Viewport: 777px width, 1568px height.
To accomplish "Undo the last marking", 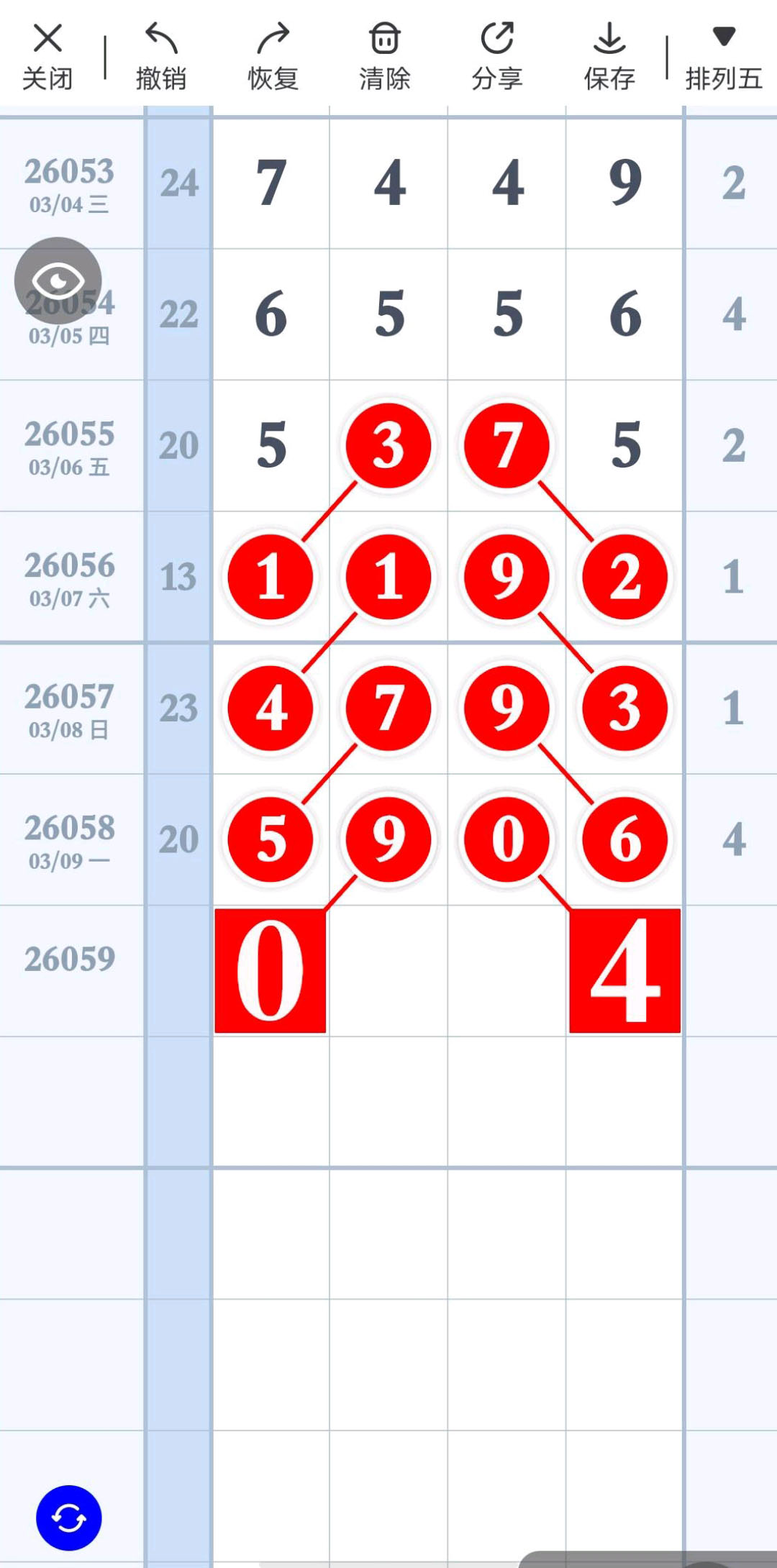I will 161,56.
